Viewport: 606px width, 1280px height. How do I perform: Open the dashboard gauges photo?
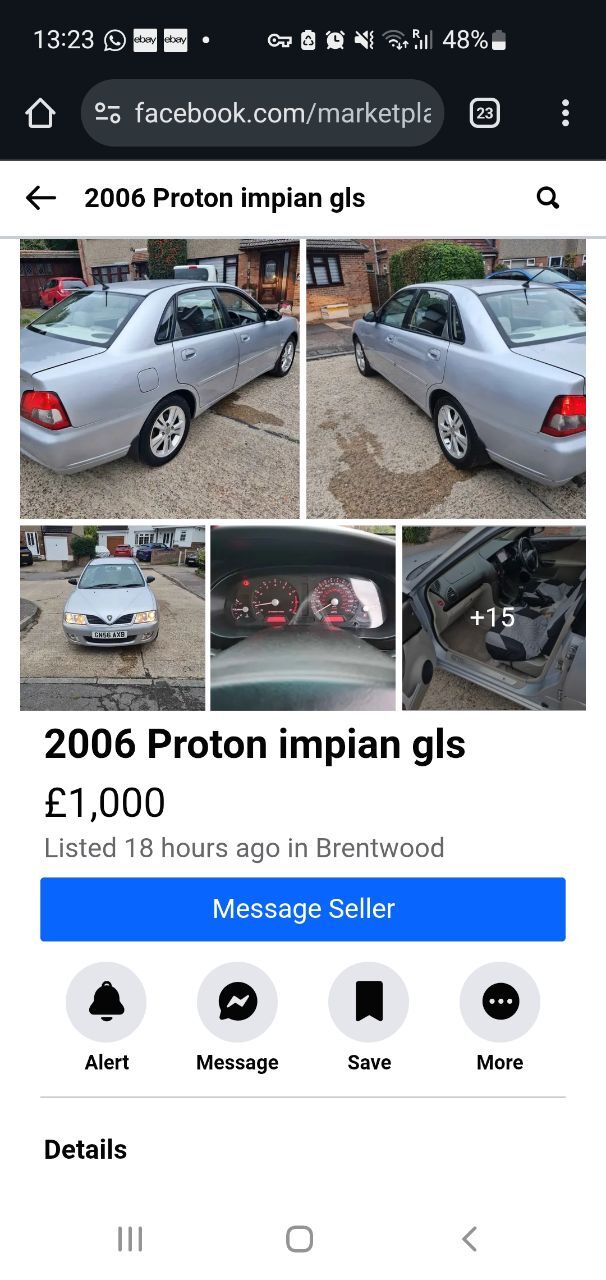click(303, 618)
